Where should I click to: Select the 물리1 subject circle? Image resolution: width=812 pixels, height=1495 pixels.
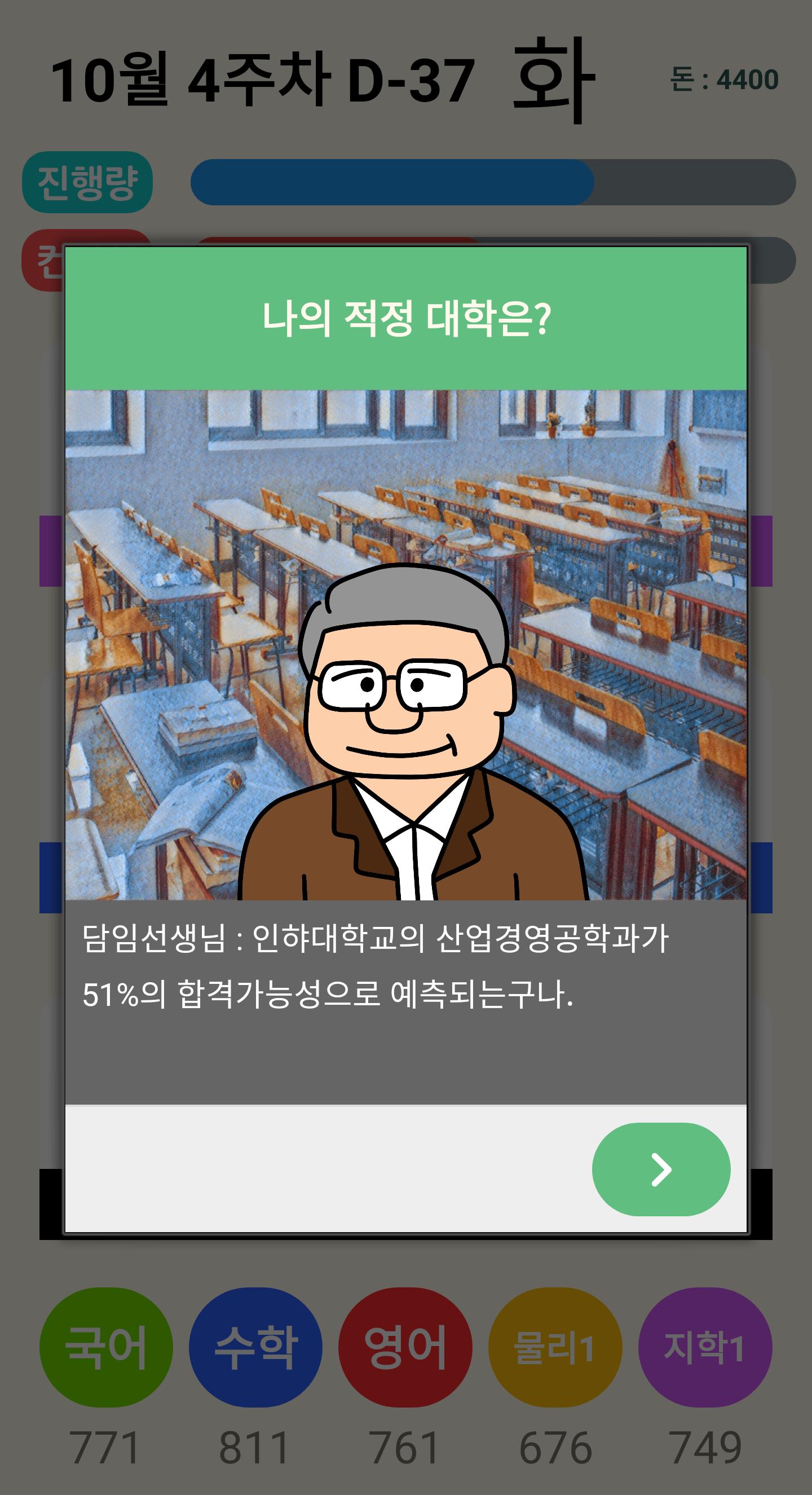pos(555,1347)
